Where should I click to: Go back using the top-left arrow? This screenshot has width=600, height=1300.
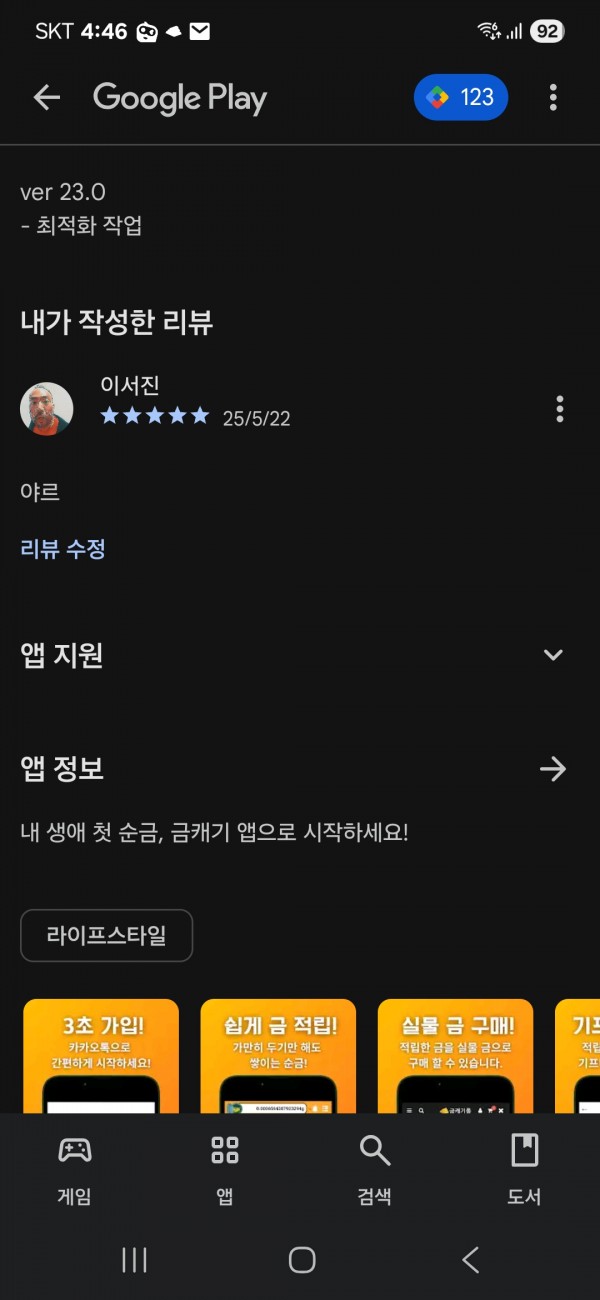47,97
